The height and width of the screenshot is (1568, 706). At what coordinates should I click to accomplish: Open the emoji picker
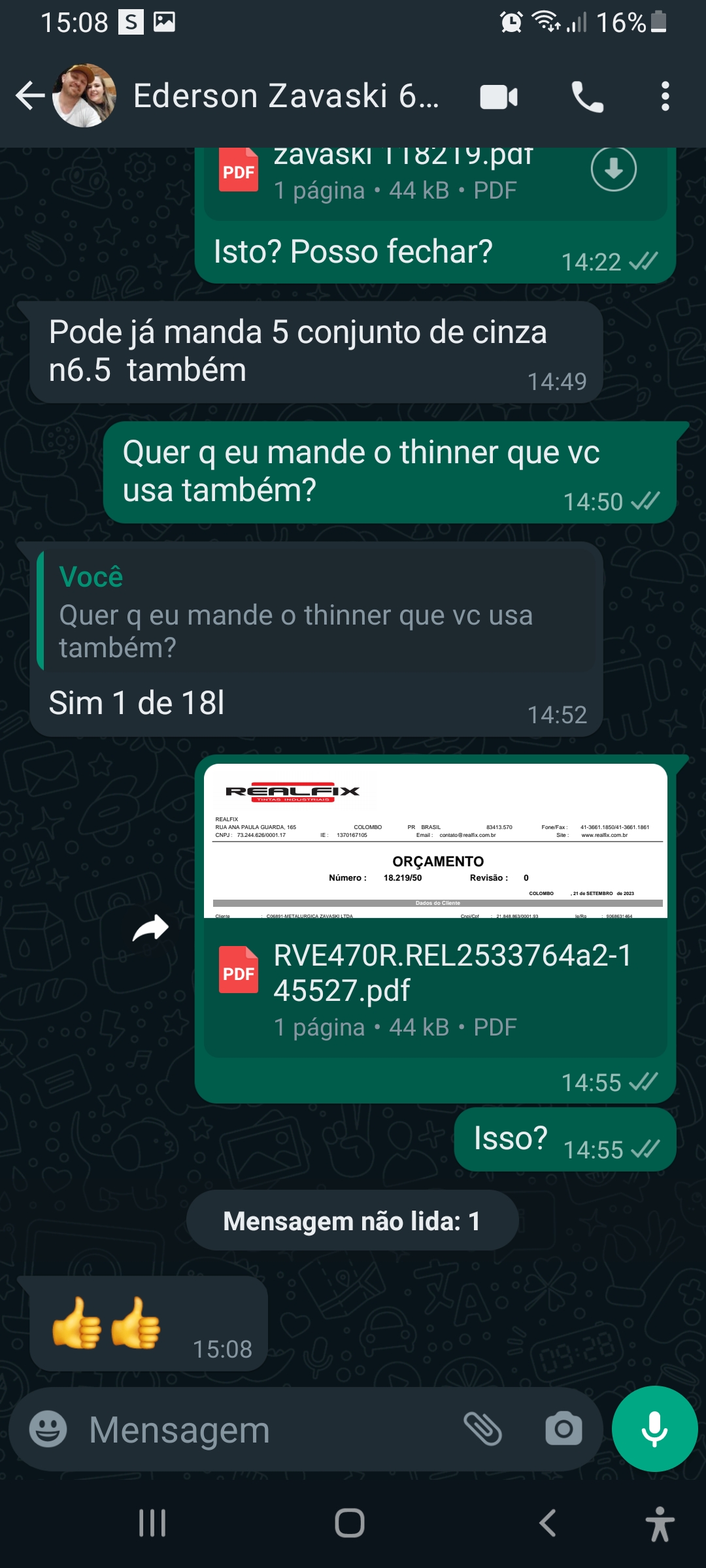point(48,1429)
